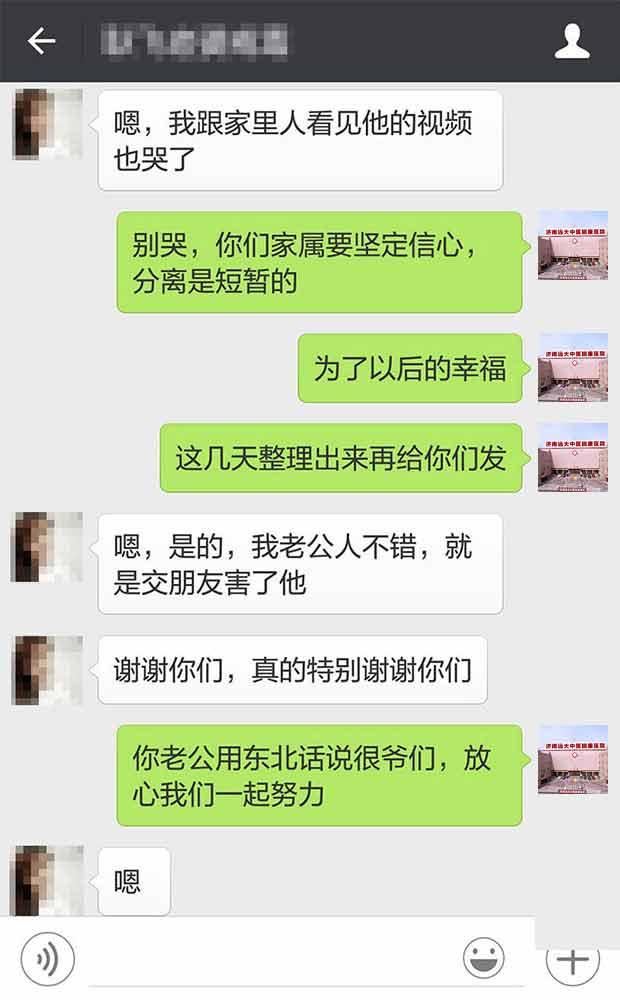
Task: Open chat info via the person icon
Action: click(572, 41)
